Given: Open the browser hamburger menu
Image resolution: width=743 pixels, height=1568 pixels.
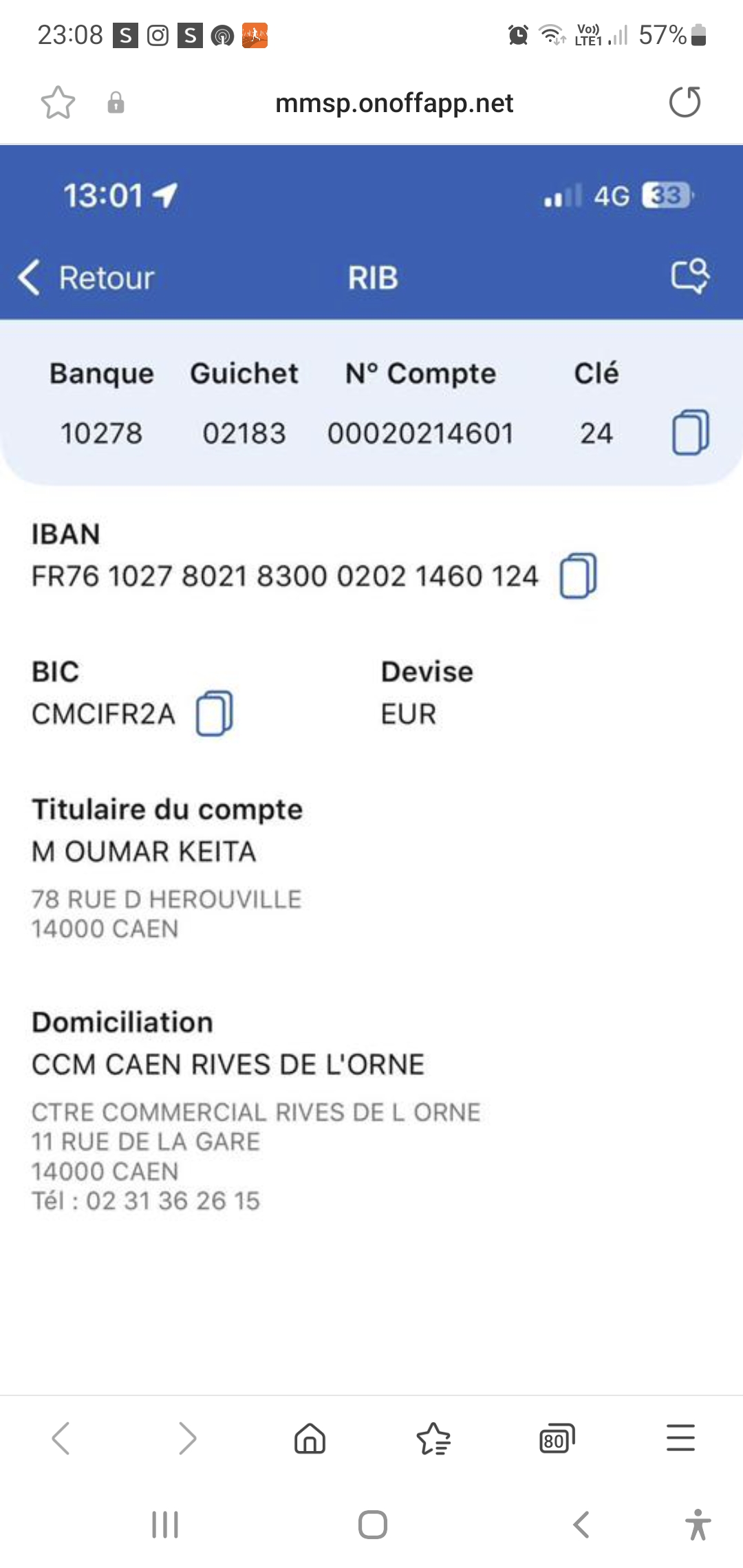Looking at the screenshot, I should pyautogui.click(x=680, y=1437).
